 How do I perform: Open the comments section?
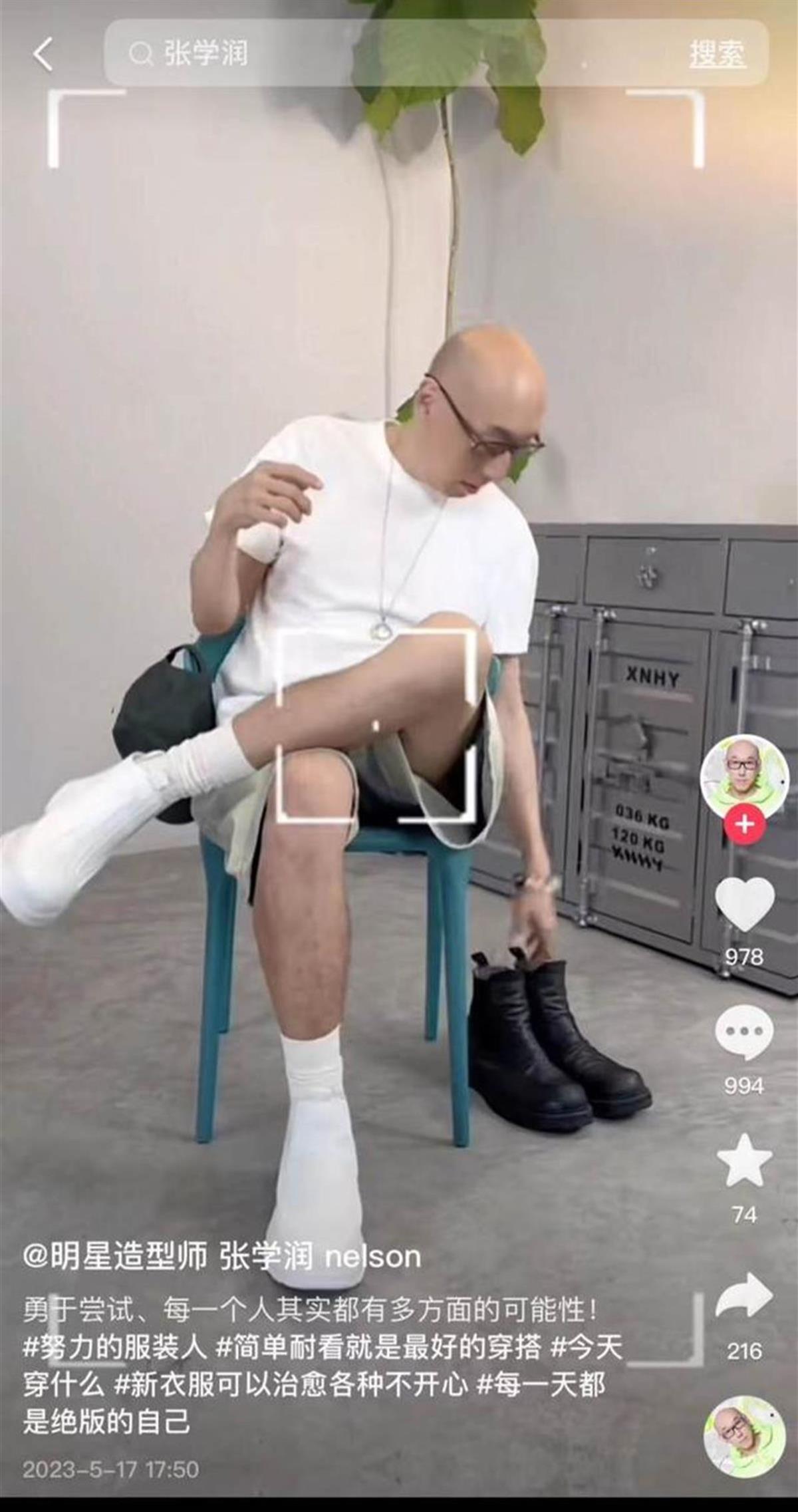click(x=744, y=1033)
